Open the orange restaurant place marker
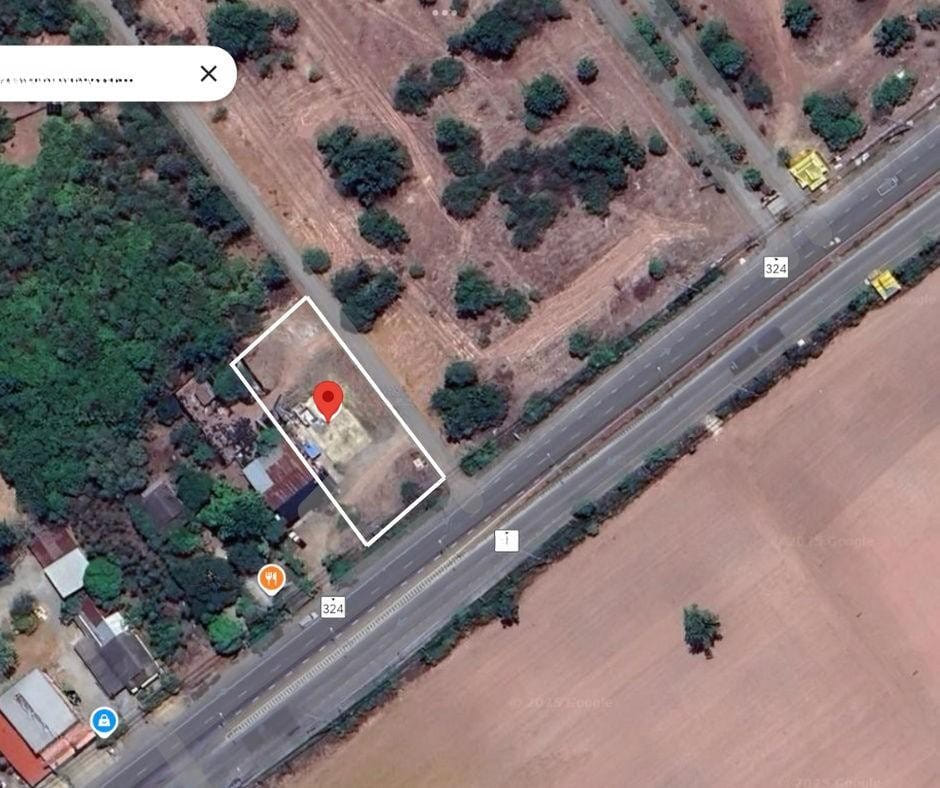Image resolution: width=940 pixels, height=788 pixels. [x=271, y=578]
